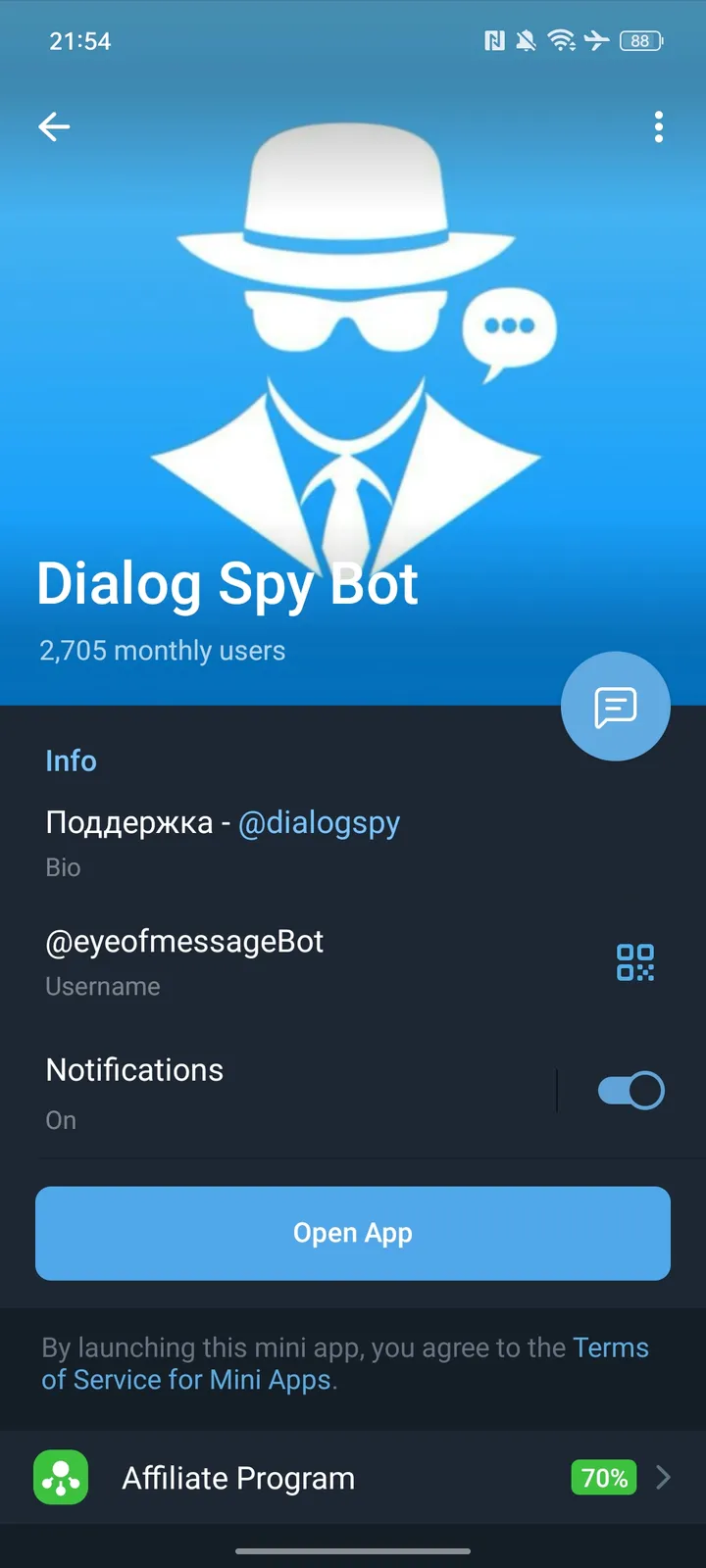The width and height of the screenshot is (706, 1568).
Task: Open the QR code for @eyeofmessageBot
Action: (x=635, y=963)
